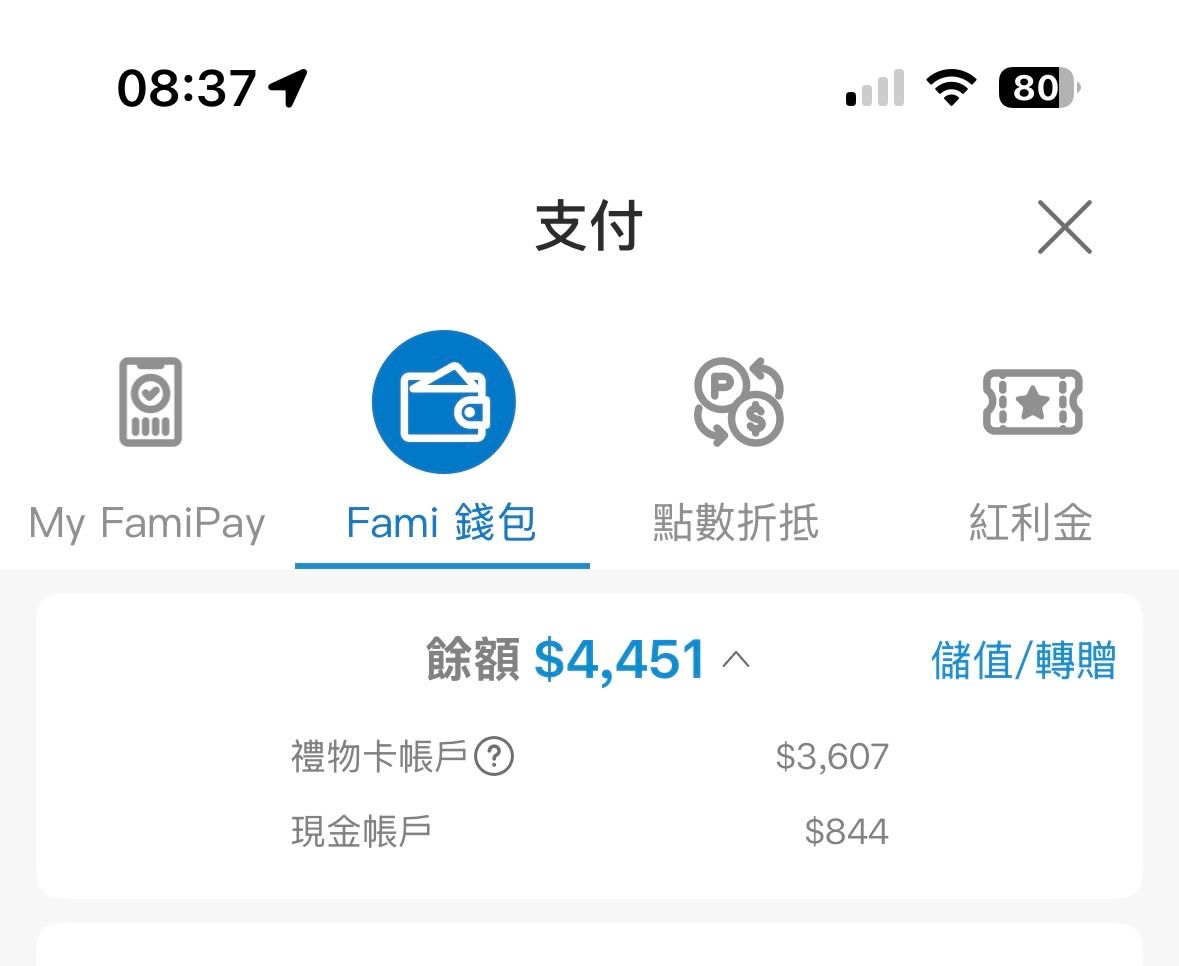Collapse the 餘額 balance details
This screenshot has height=966, width=1179.
point(736,661)
